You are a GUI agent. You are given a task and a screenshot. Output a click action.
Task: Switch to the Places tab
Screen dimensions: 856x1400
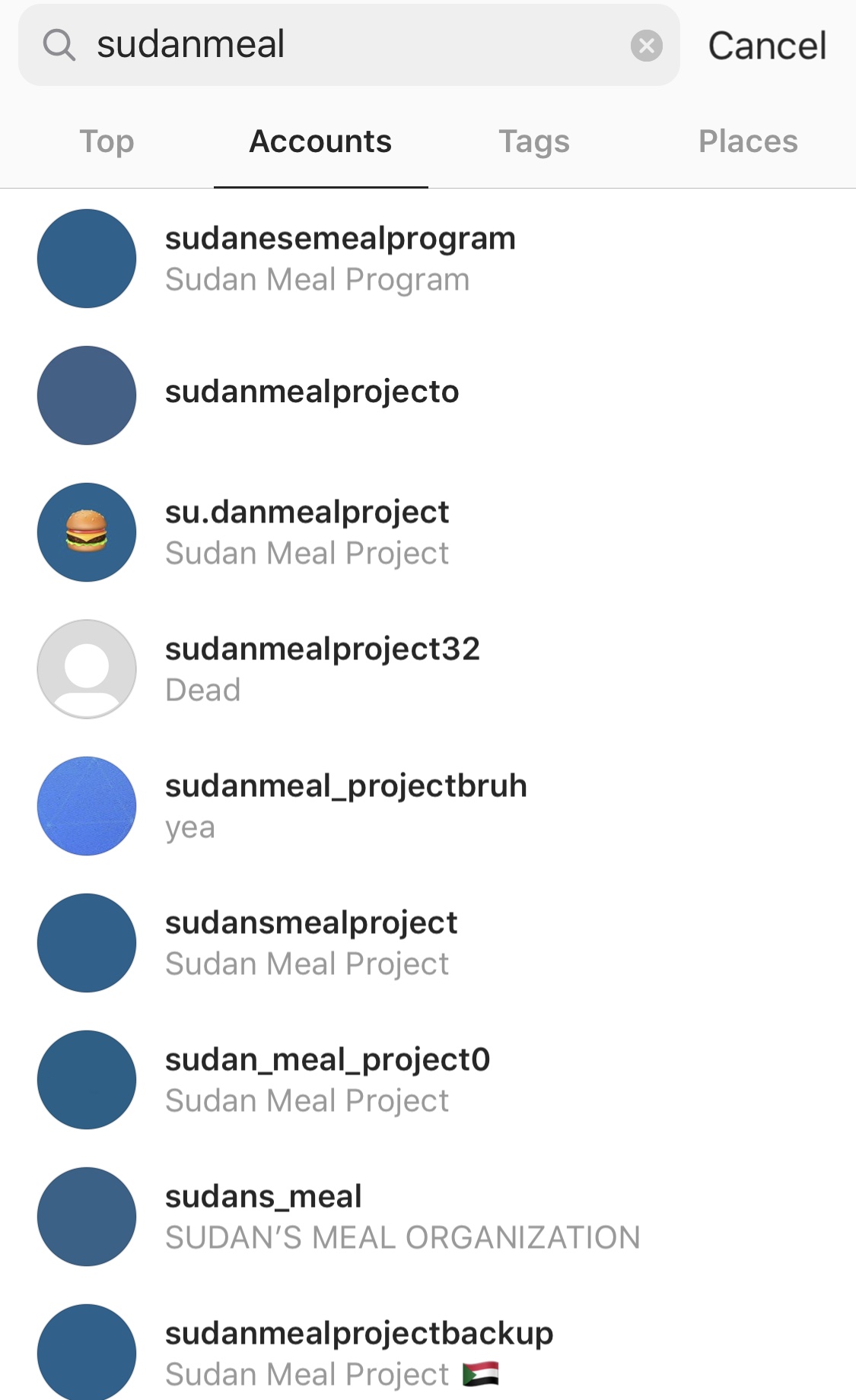point(748,141)
